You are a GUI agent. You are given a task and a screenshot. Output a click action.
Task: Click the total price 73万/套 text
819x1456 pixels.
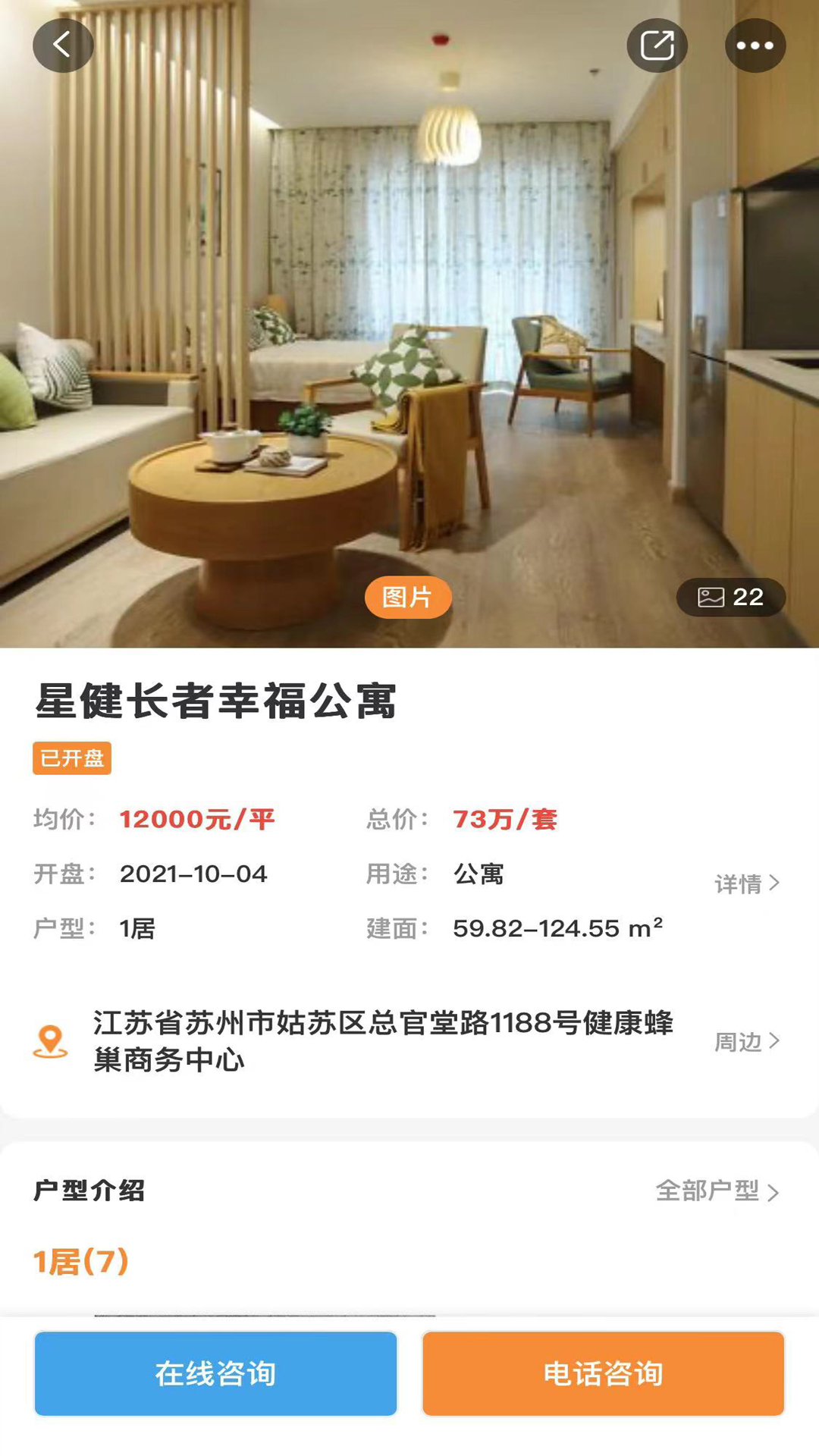pos(504,820)
